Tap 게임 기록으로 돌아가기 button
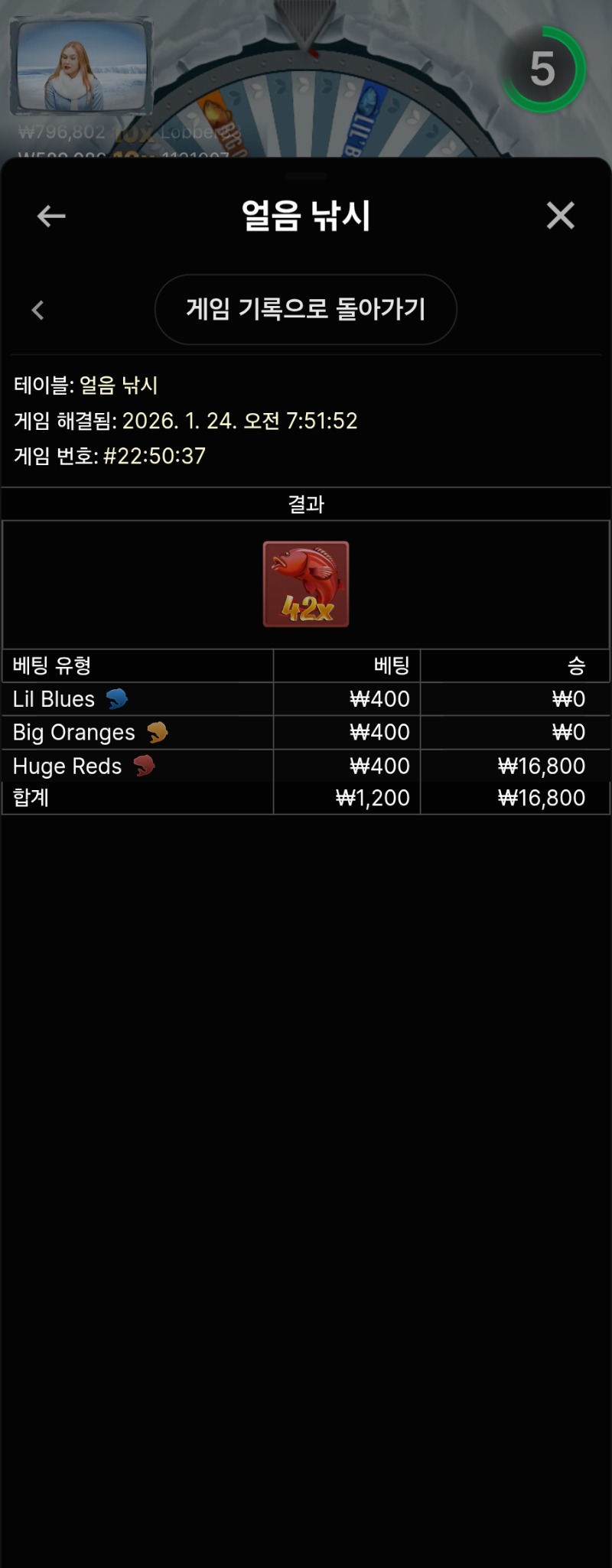This screenshot has height=1568, width=612. tap(306, 309)
